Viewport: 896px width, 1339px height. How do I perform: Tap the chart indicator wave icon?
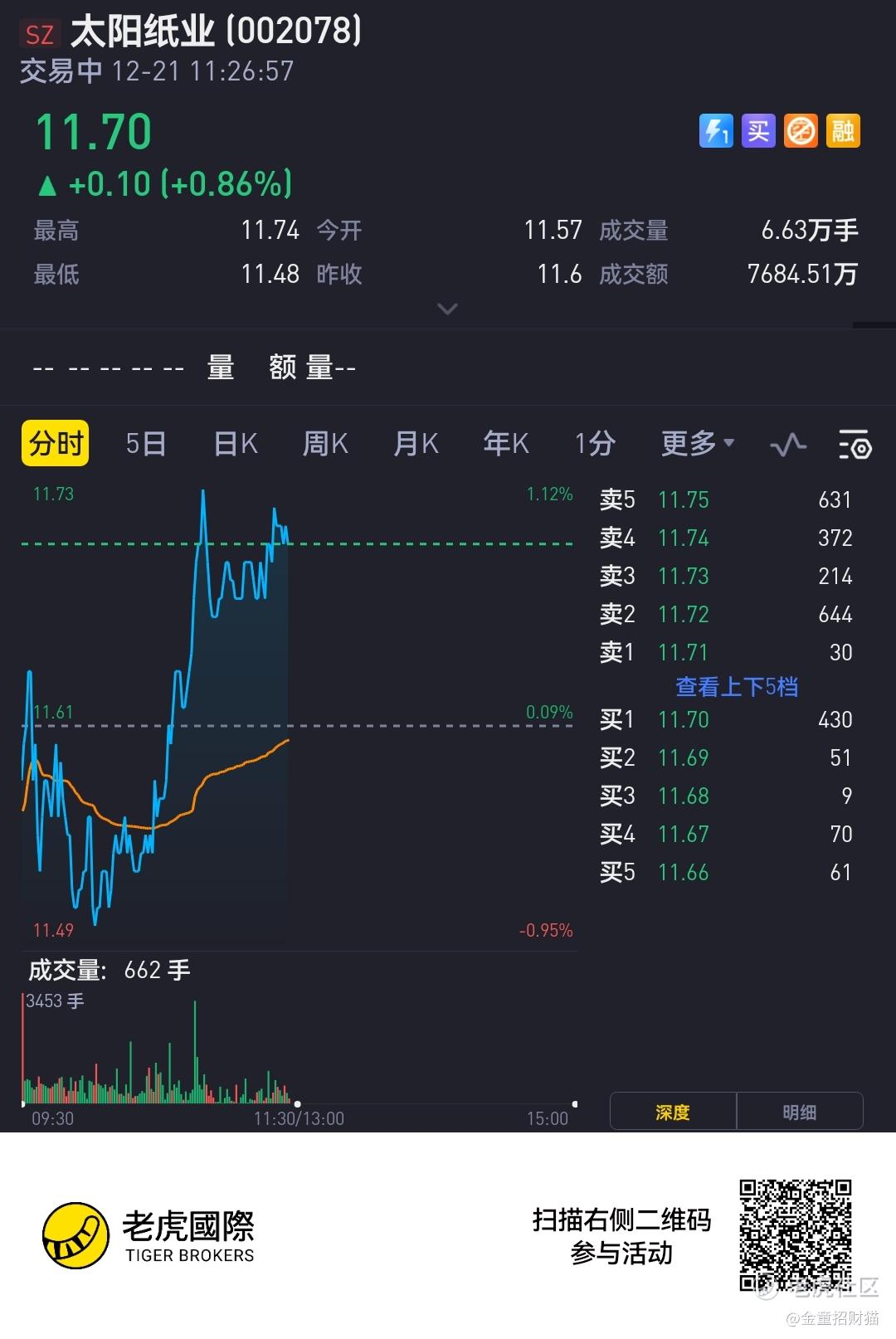pyautogui.click(x=788, y=445)
